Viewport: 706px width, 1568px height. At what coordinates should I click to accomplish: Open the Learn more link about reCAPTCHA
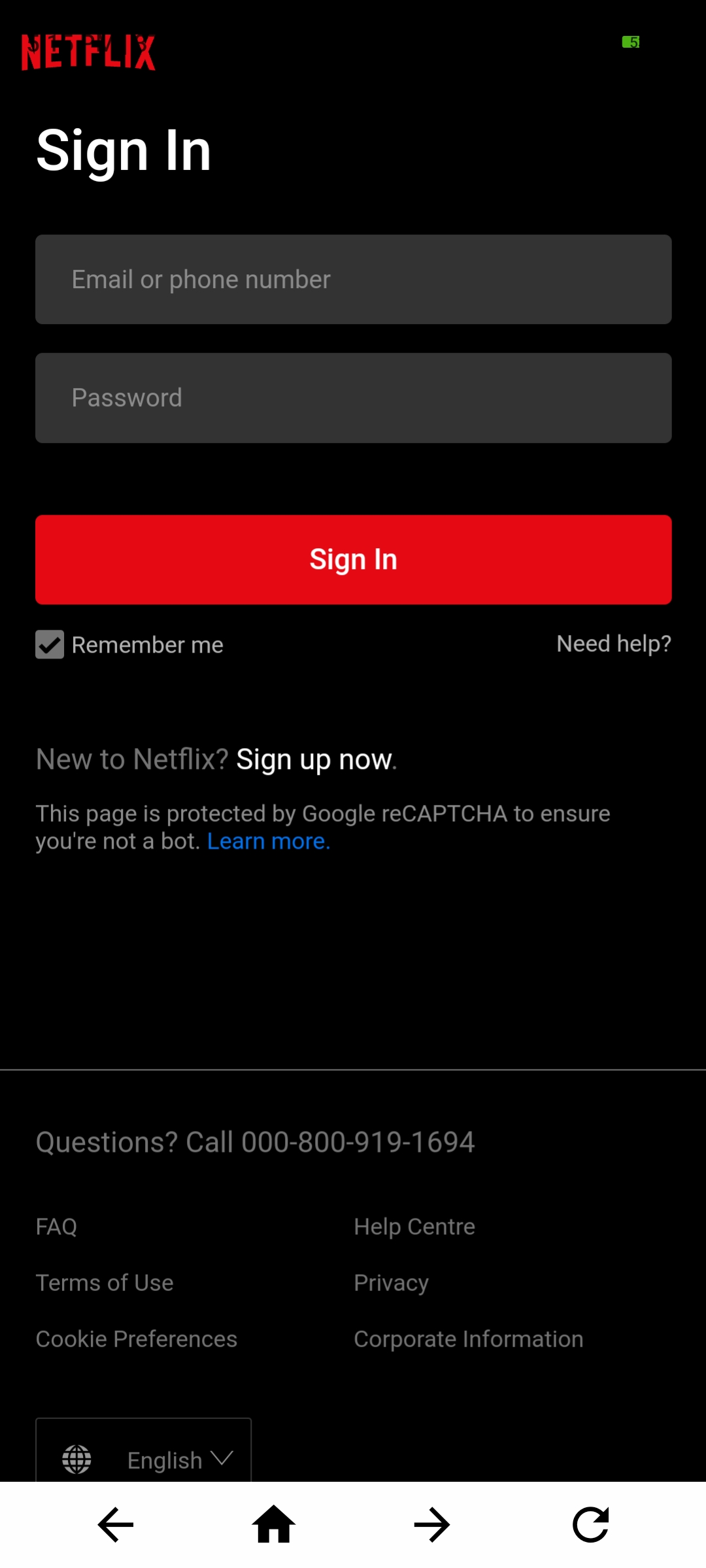(268, 841)
